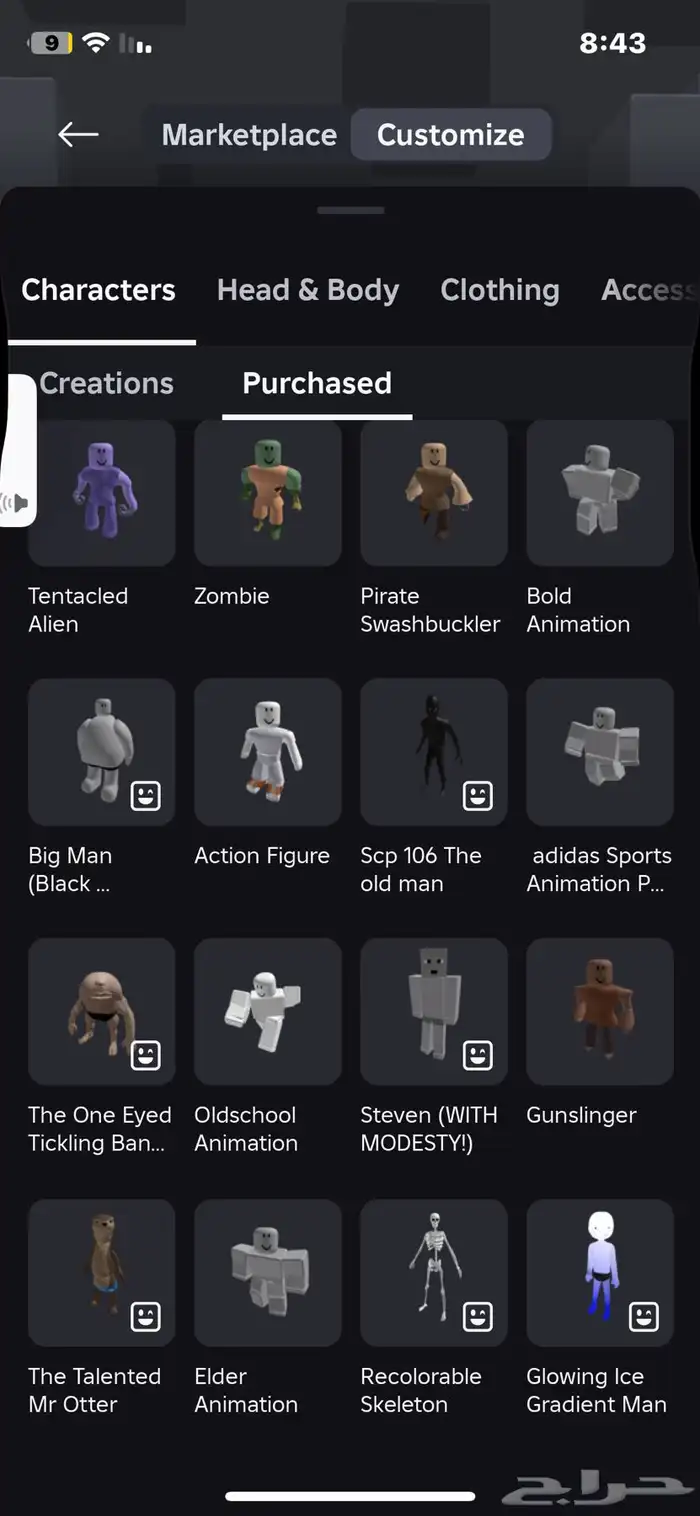Image resolution: width=700 pixels, height=1516 pixels.
Task: Open the Head & Body category
Action: tap(308, 290)
